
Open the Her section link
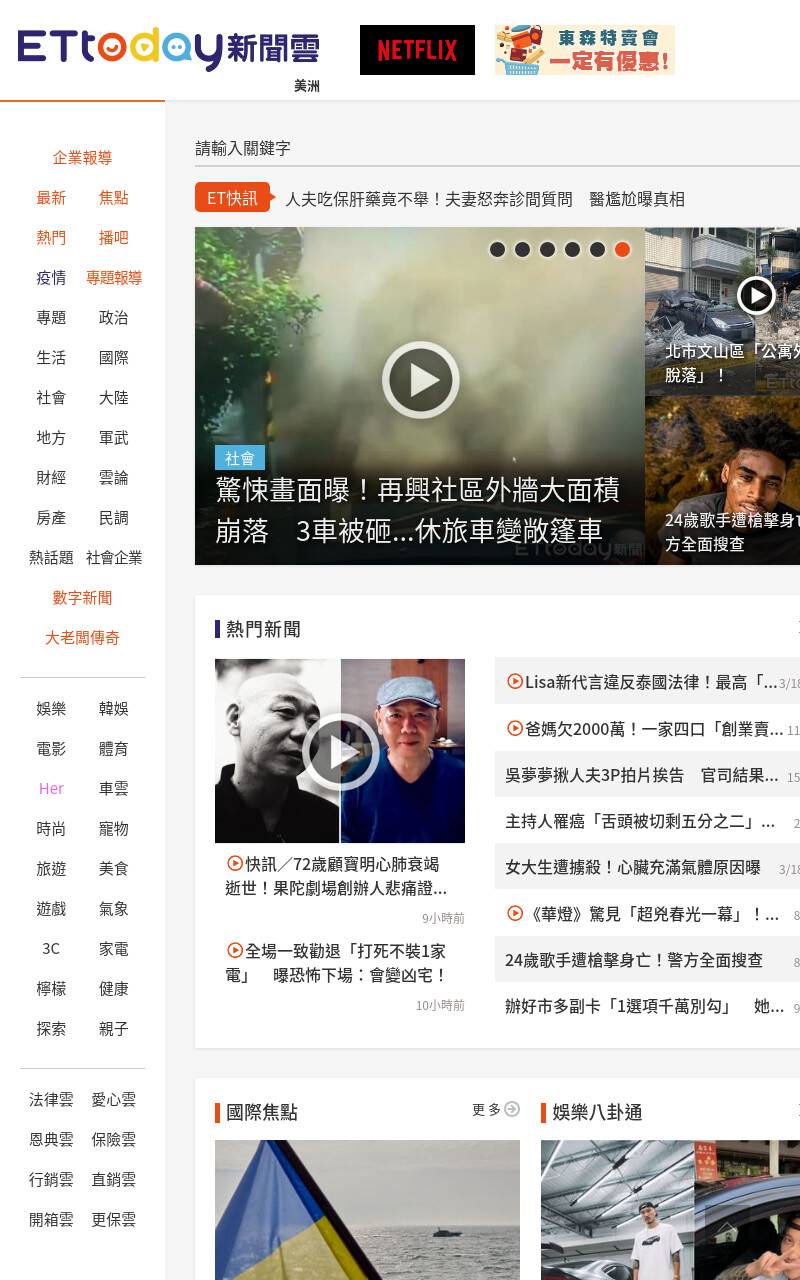pyautogui.click(x=51, y=789)
